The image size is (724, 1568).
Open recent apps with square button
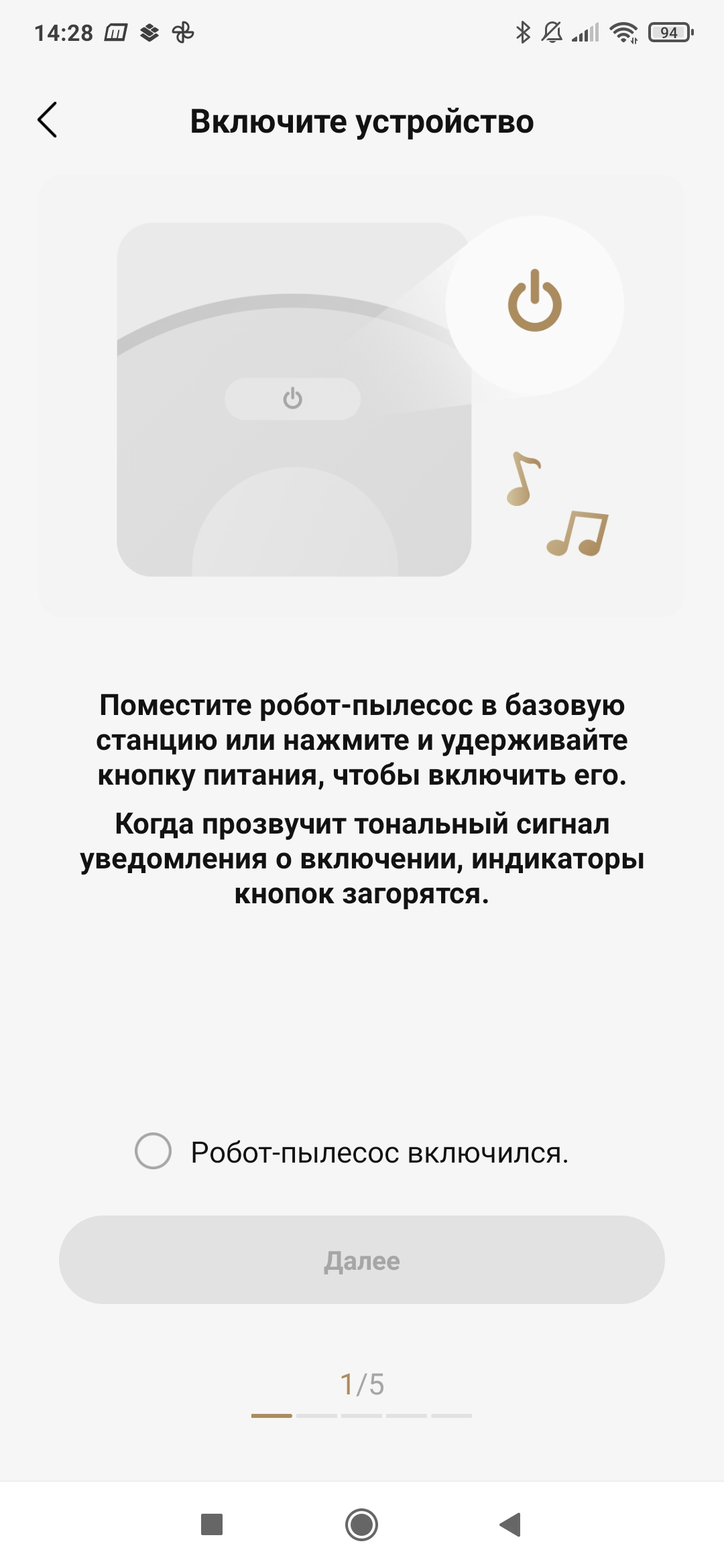[212, 1525]
